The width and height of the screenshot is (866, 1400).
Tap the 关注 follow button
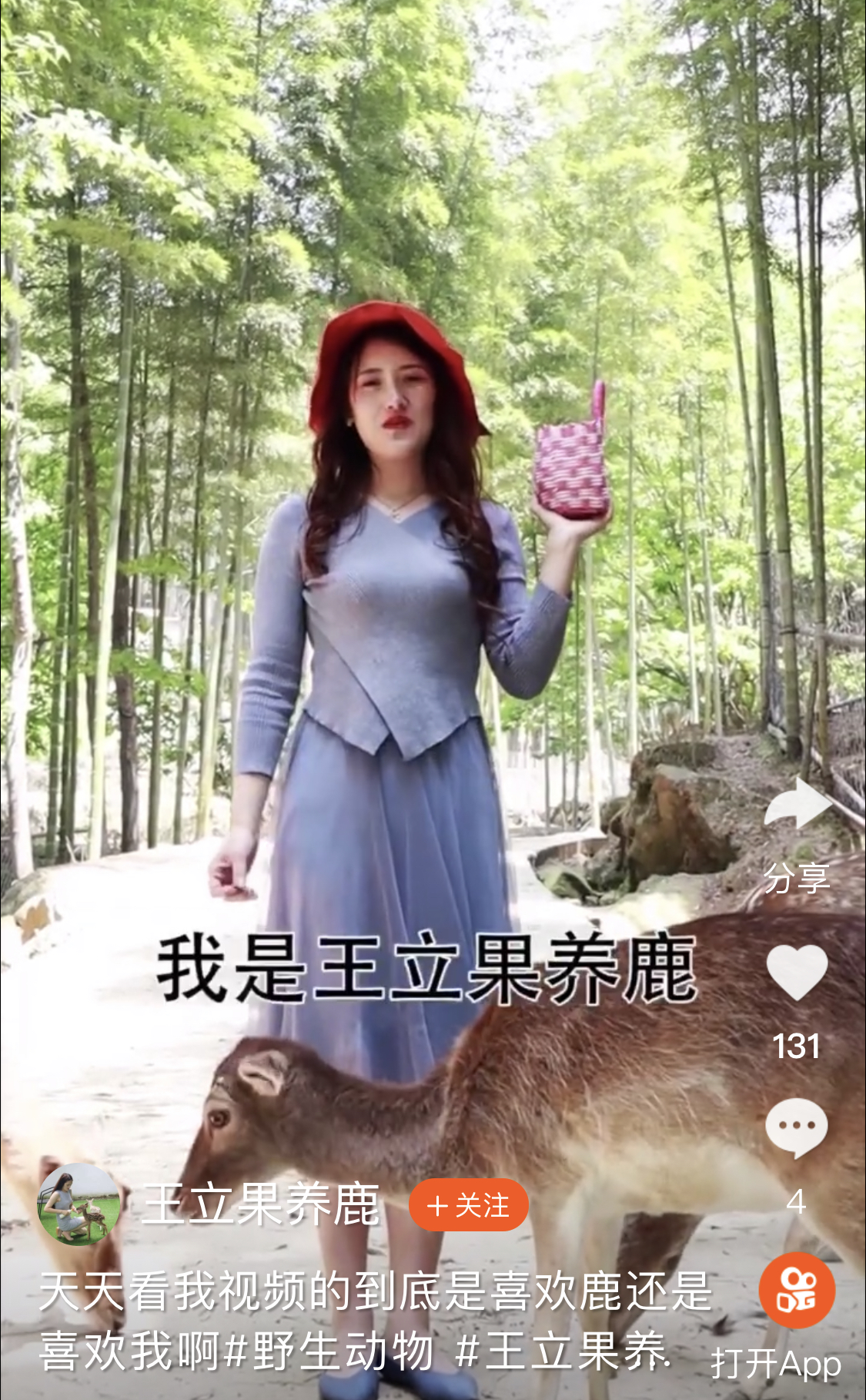tap(469, 1205)
